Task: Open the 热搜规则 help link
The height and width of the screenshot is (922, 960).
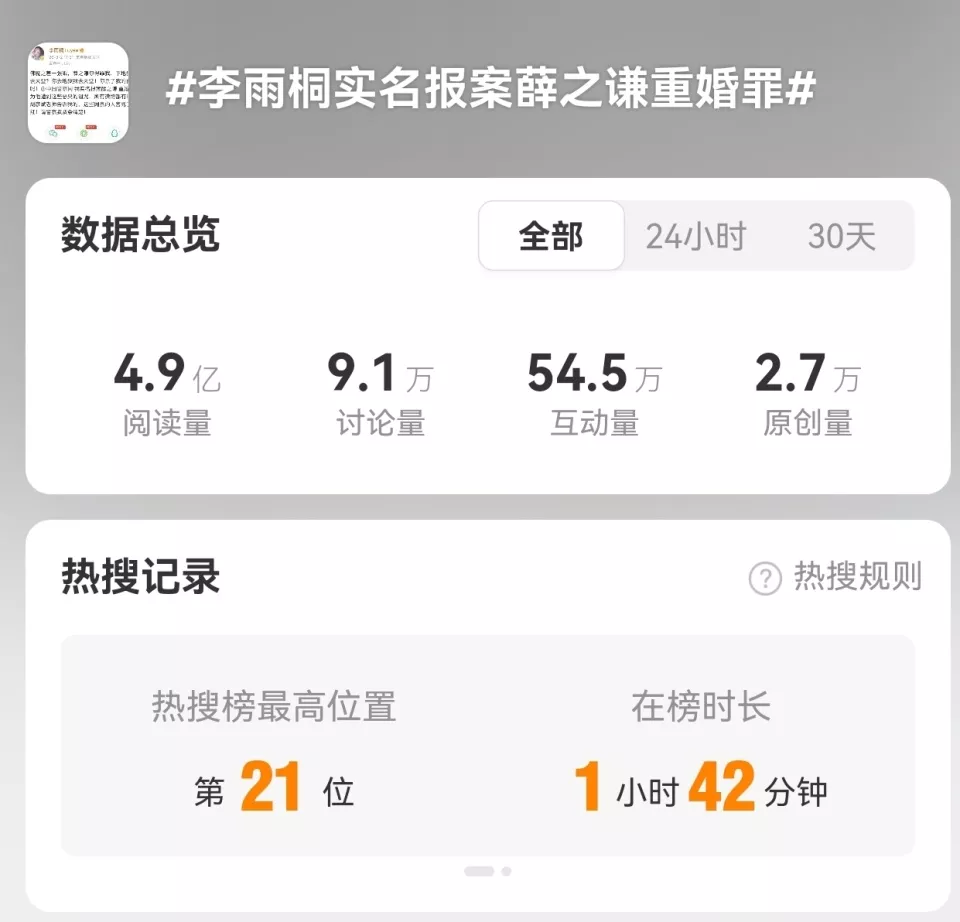Action: coord(836,577)
